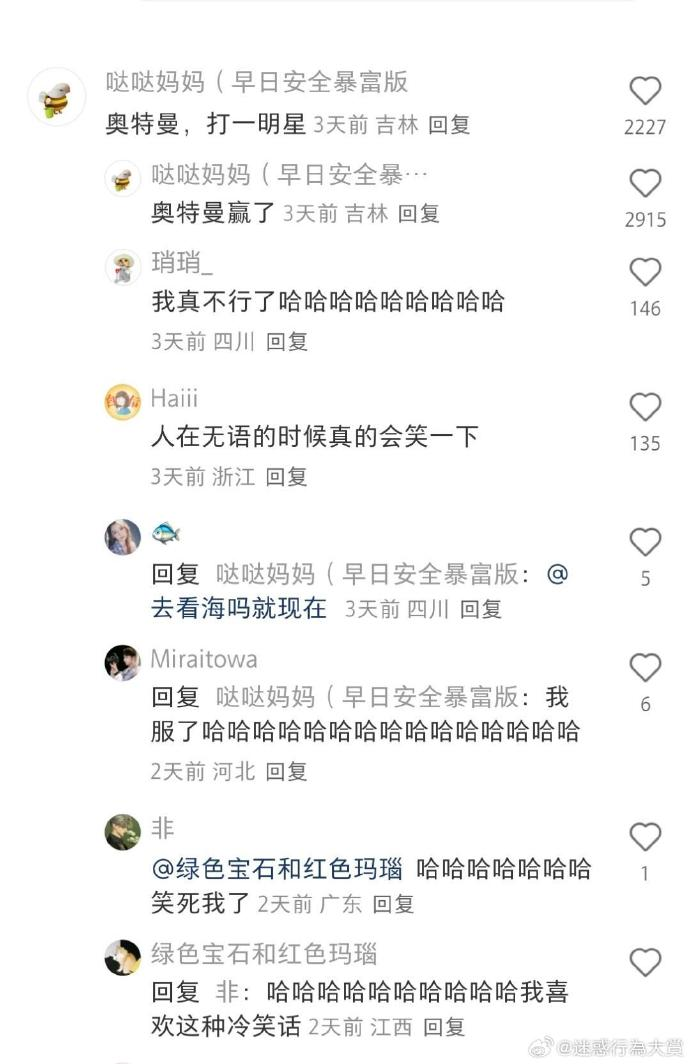The height and width of the screenshot is (1064, 690).
Task: Open the @绿色宝石和红色玛瑙 mention link
Action: pos(277,868)
